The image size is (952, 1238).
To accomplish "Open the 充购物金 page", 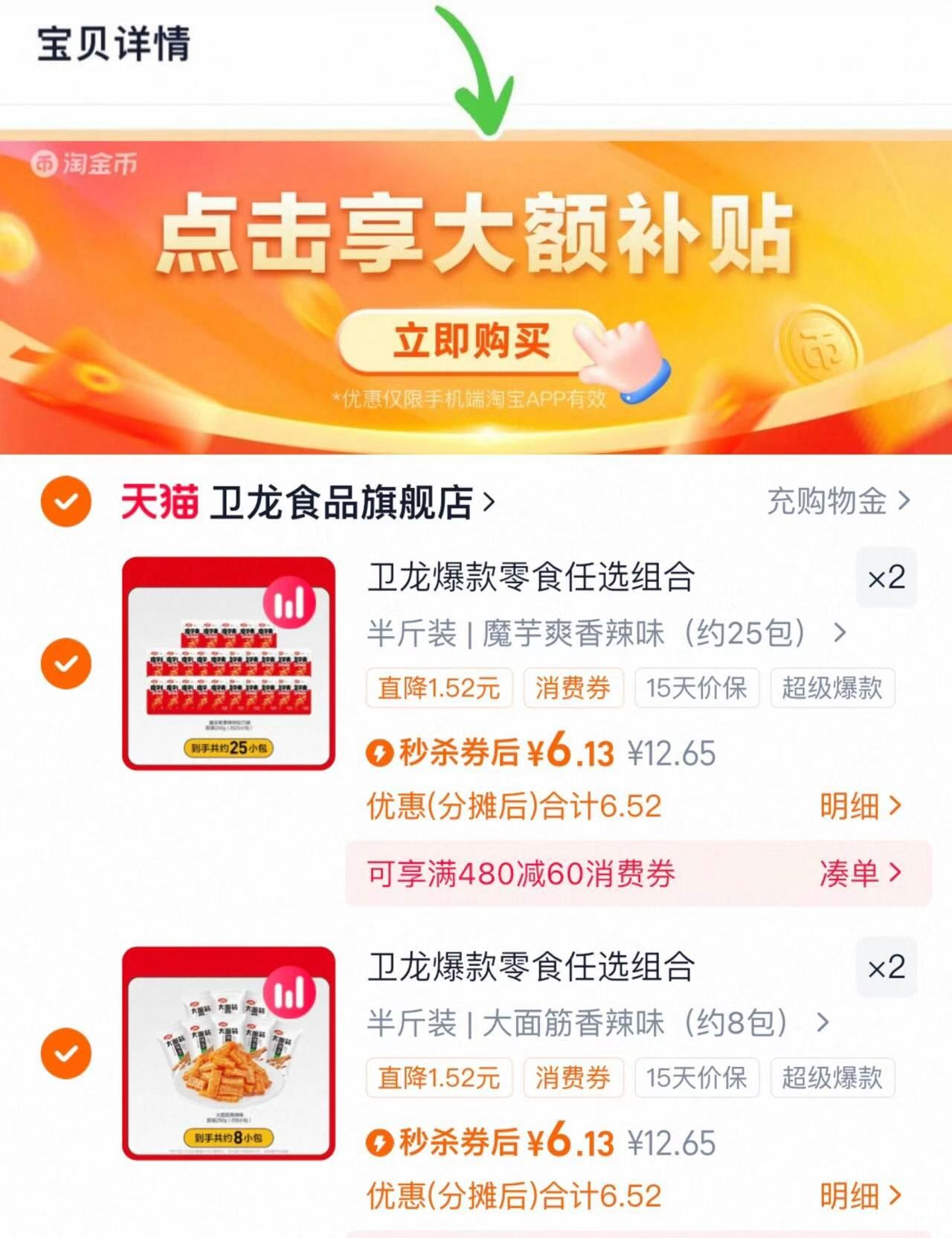I will (824, 502).
